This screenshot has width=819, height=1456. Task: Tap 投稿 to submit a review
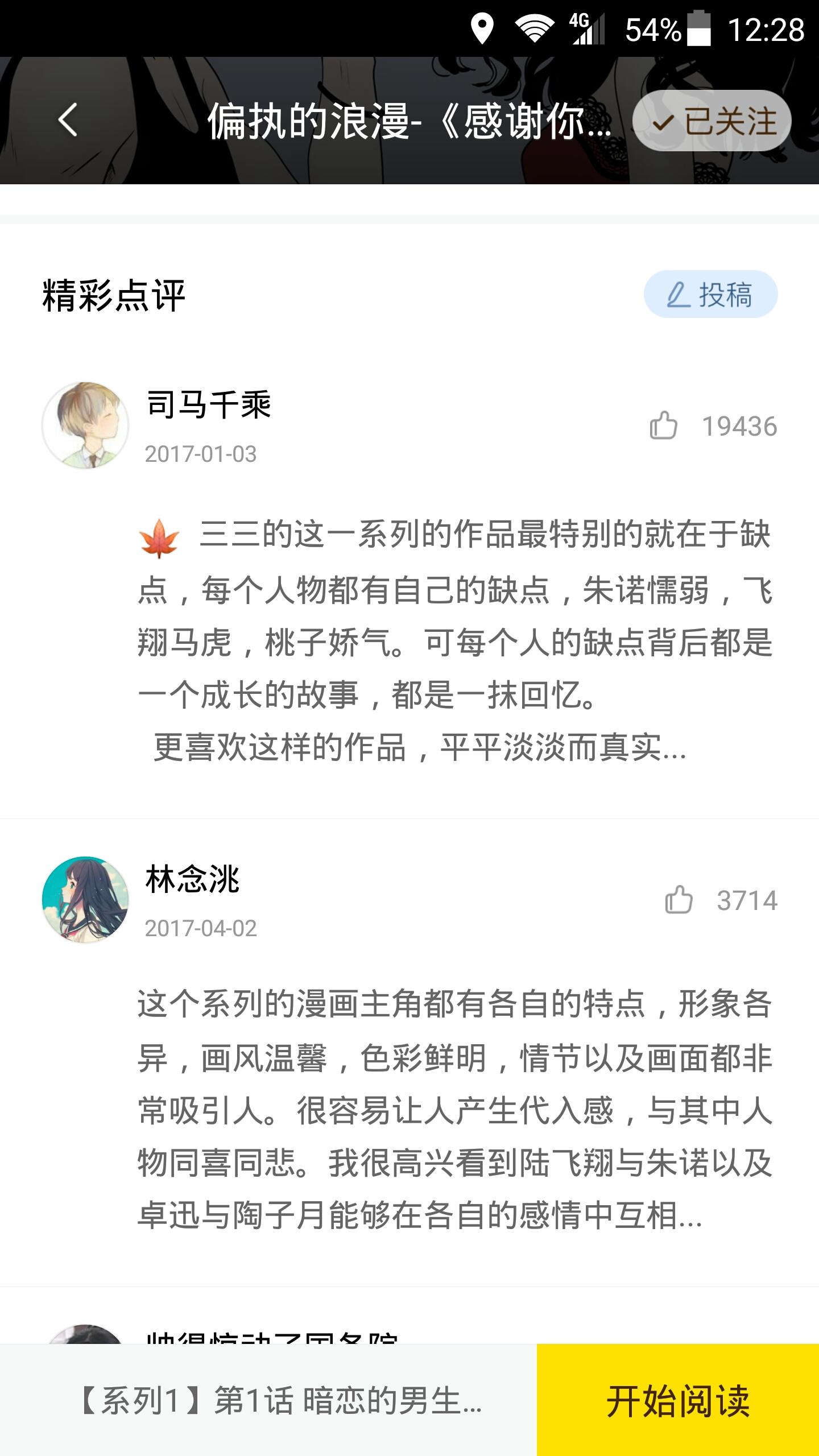(710, 294)
